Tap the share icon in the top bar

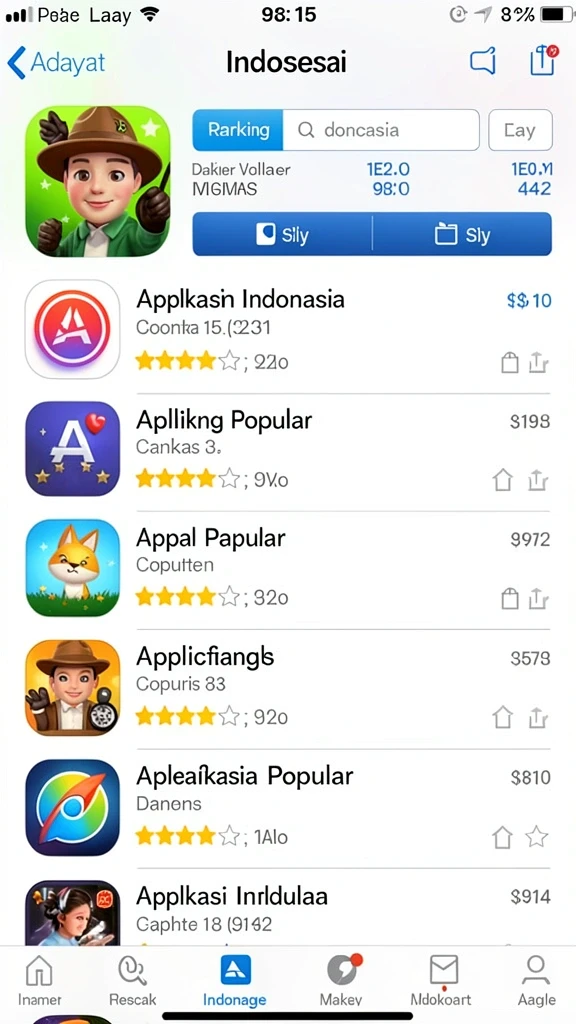tap(543, 61)
